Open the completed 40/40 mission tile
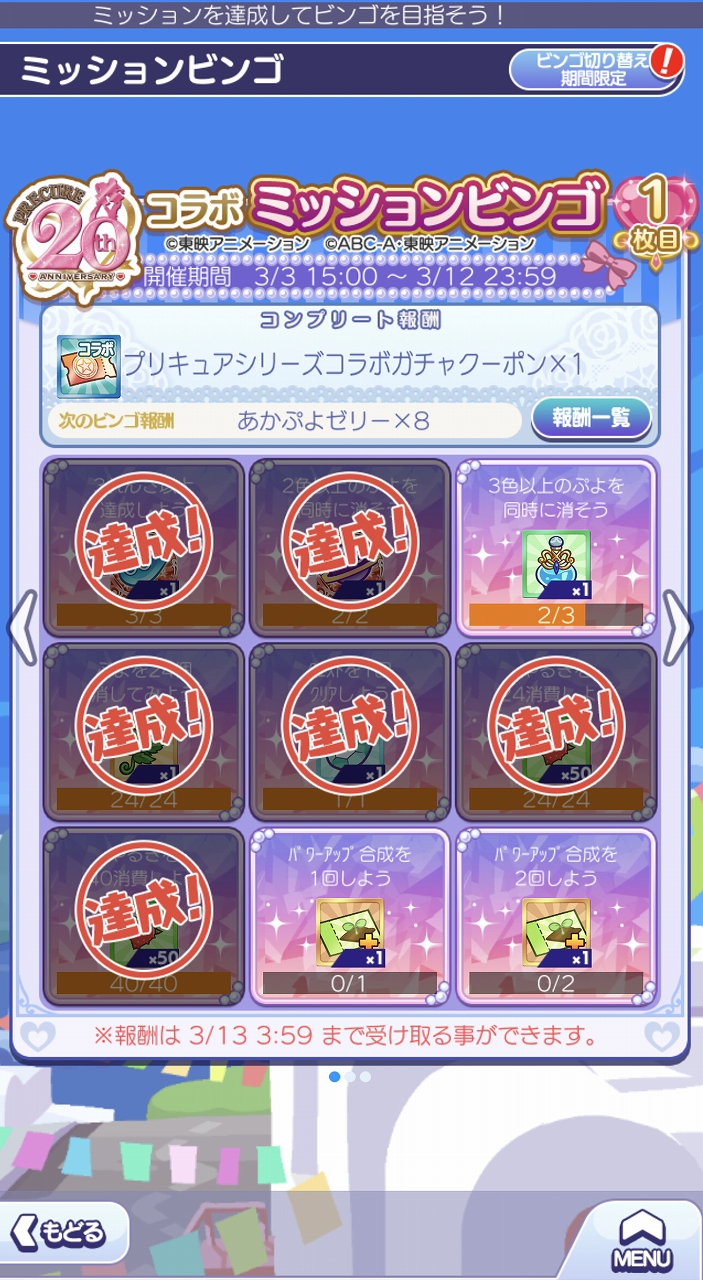The width and height of the screenshot is (703, 1280). tap(144, 916)
